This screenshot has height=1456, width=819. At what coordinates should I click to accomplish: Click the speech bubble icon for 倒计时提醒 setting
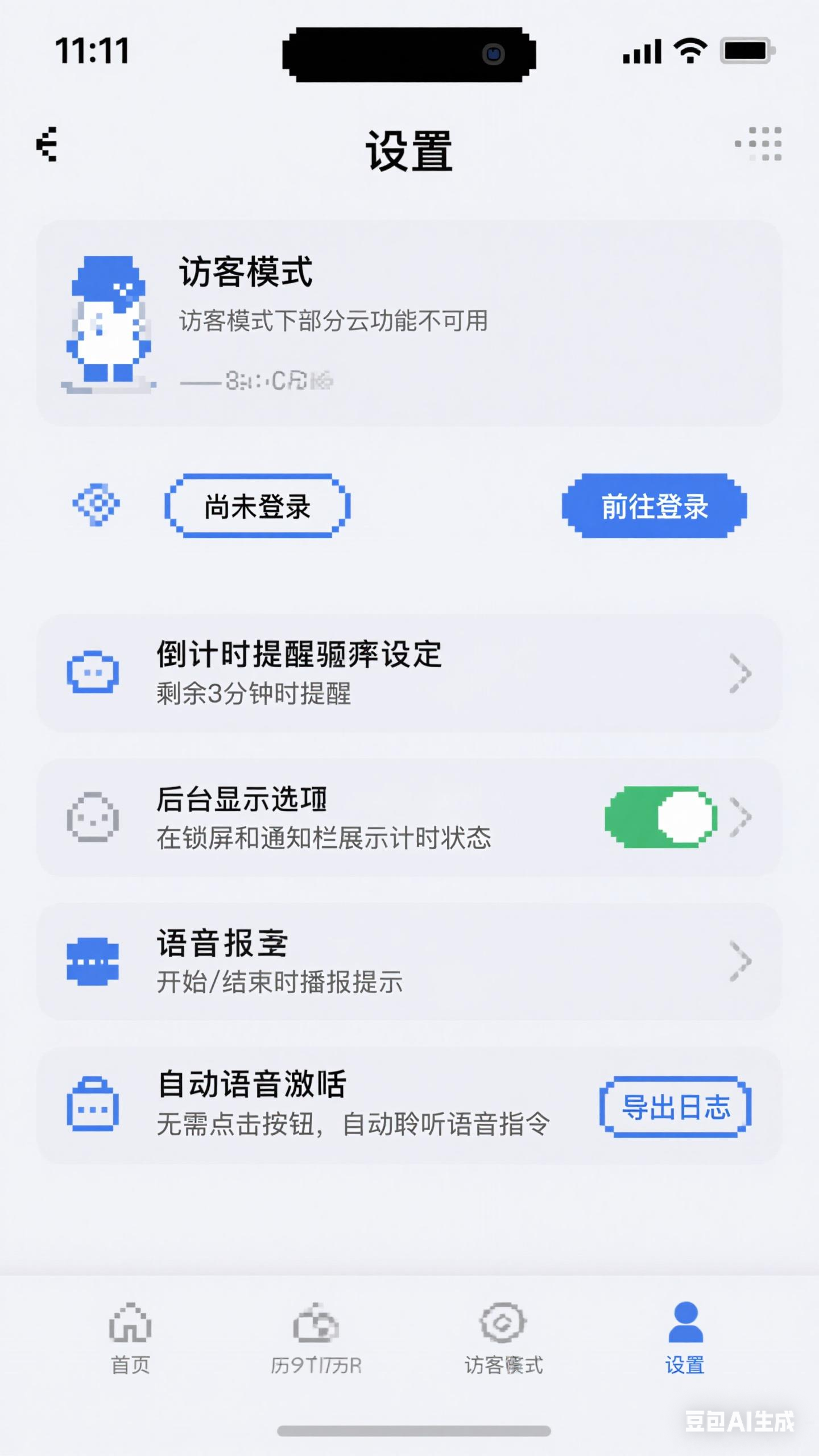pyautogui.click(x=93, y=674)
